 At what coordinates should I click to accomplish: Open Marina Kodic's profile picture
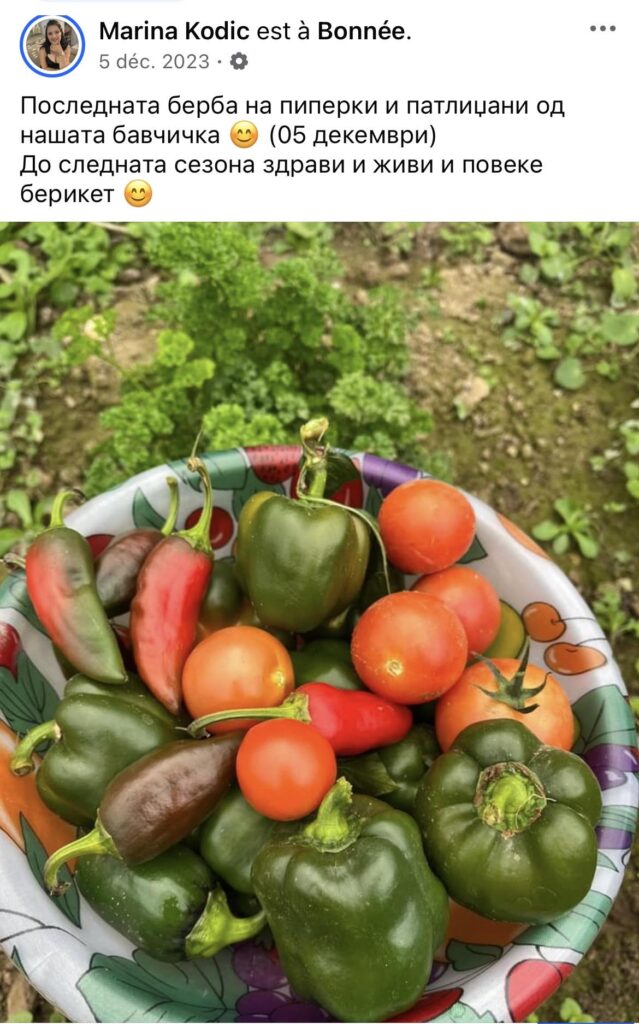(52, 46)
